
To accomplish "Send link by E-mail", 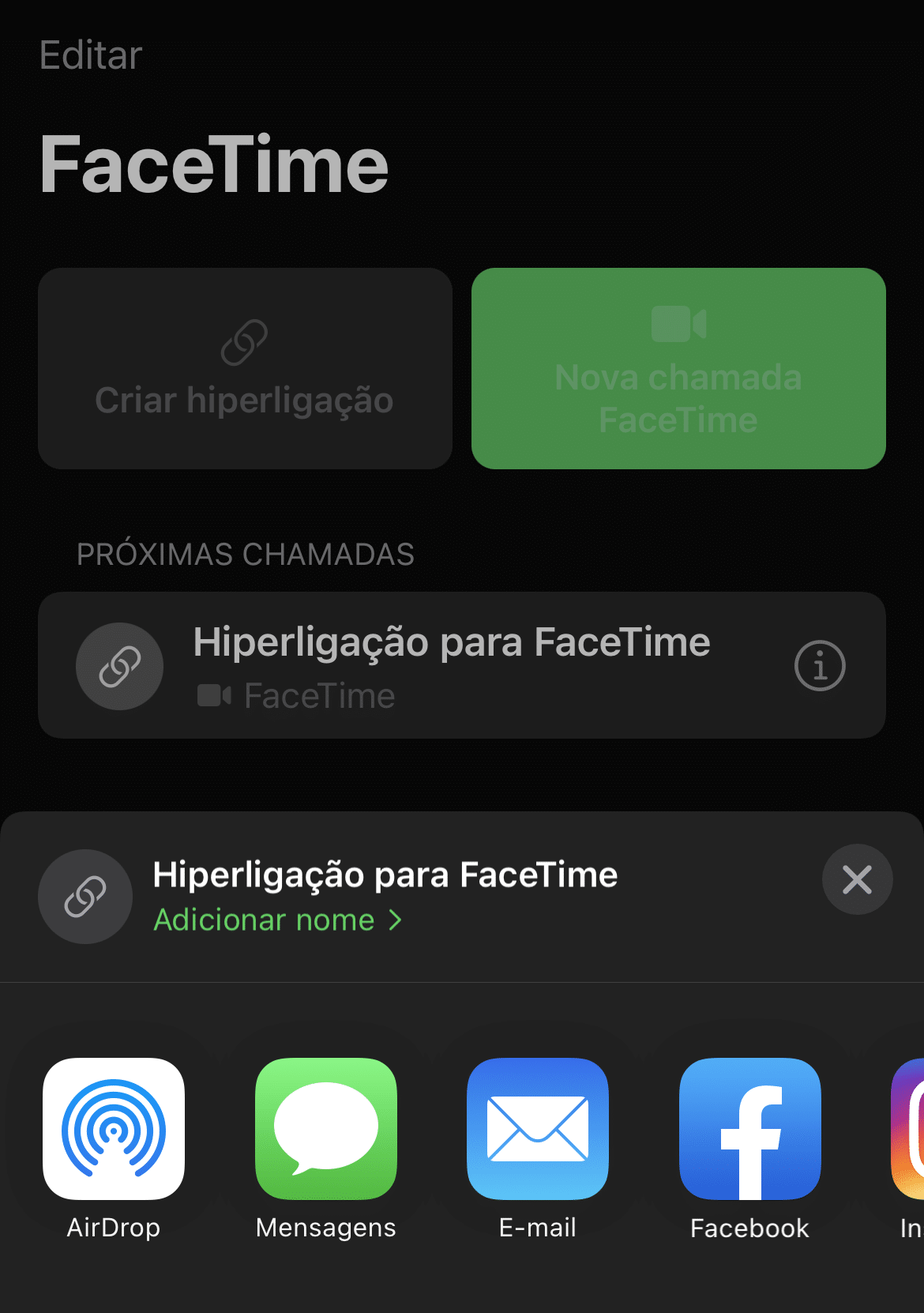I will [x=538, y=1129].
